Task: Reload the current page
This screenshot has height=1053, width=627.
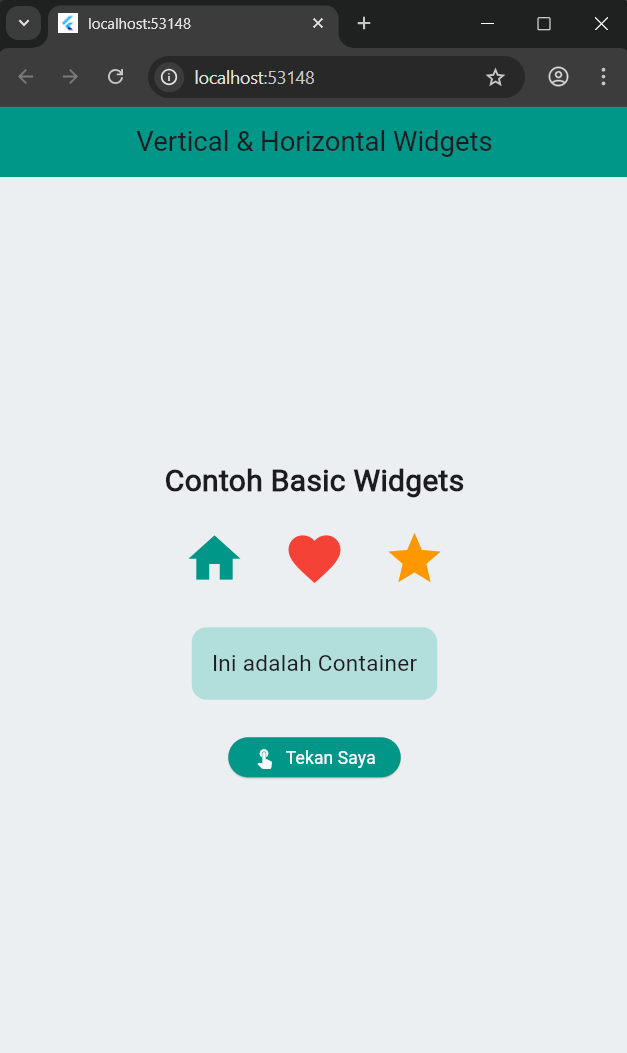Action: (115, 77)
